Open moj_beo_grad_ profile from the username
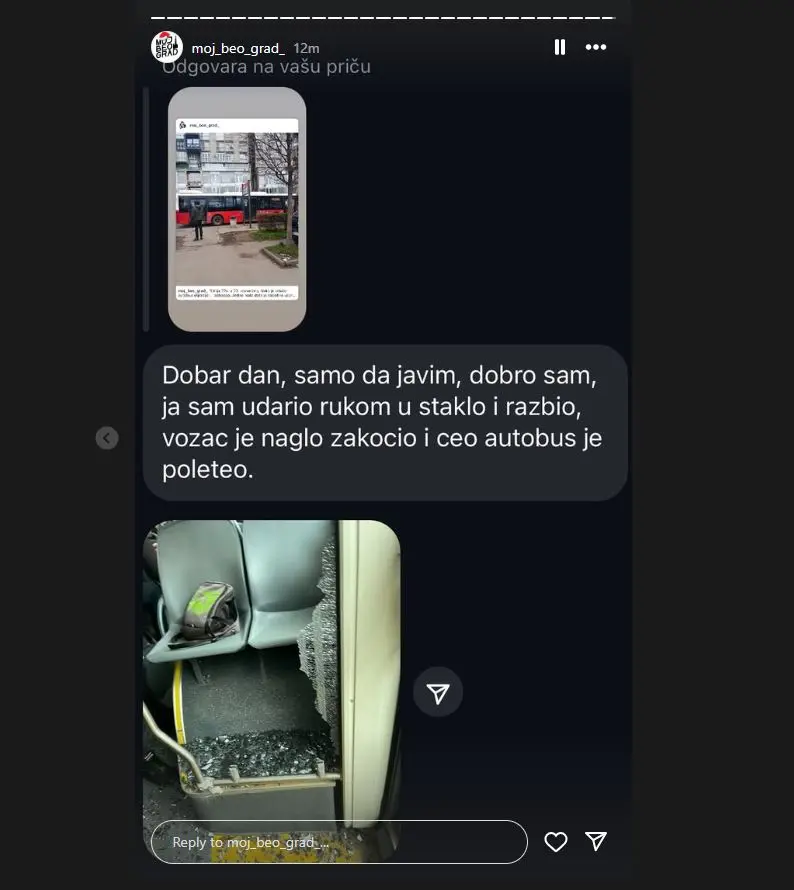Image resolution: width=794 pixels, height=890 pixels. click(x=238, y=48)
